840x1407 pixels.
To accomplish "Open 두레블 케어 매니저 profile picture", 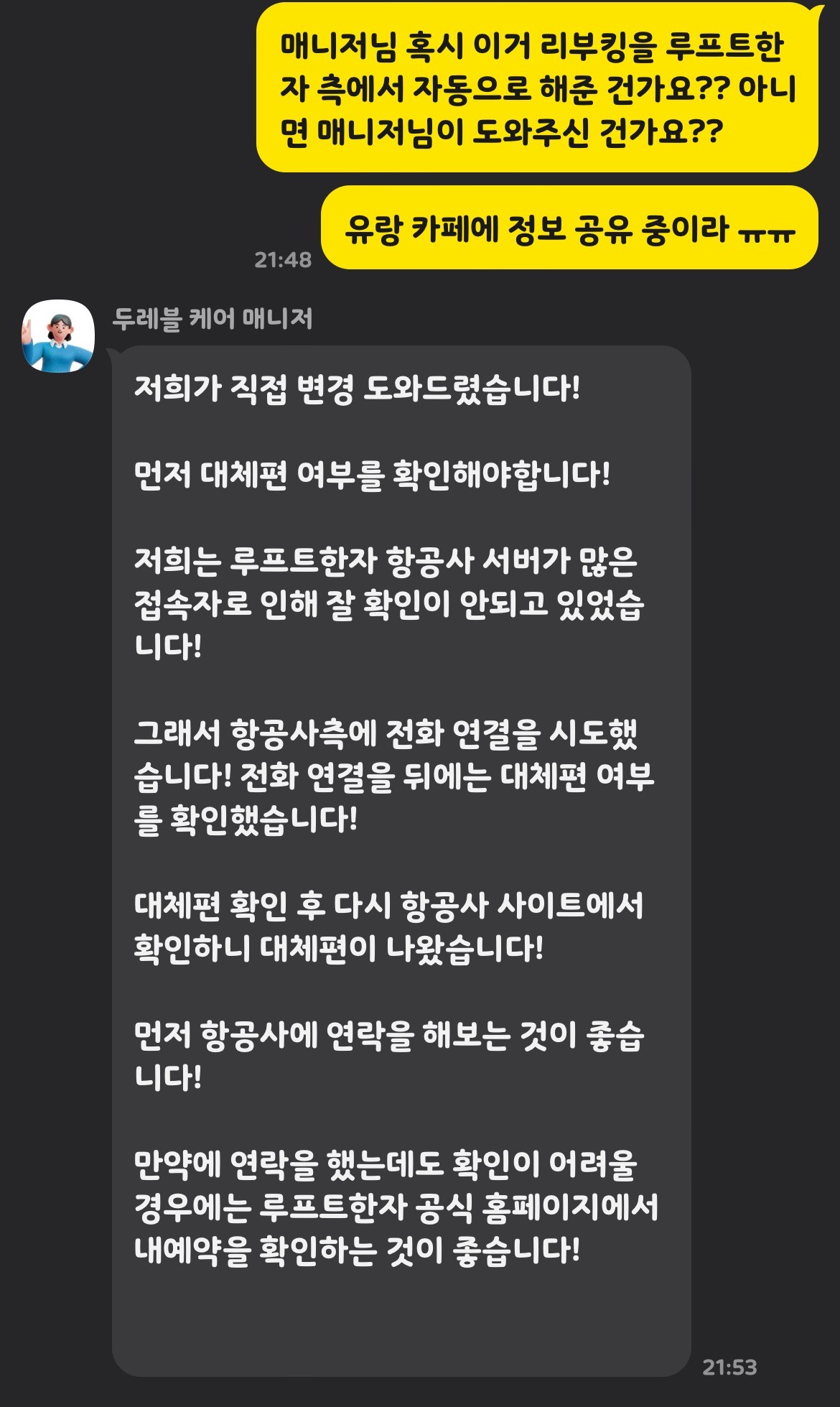I will click(x=58, y=336).
